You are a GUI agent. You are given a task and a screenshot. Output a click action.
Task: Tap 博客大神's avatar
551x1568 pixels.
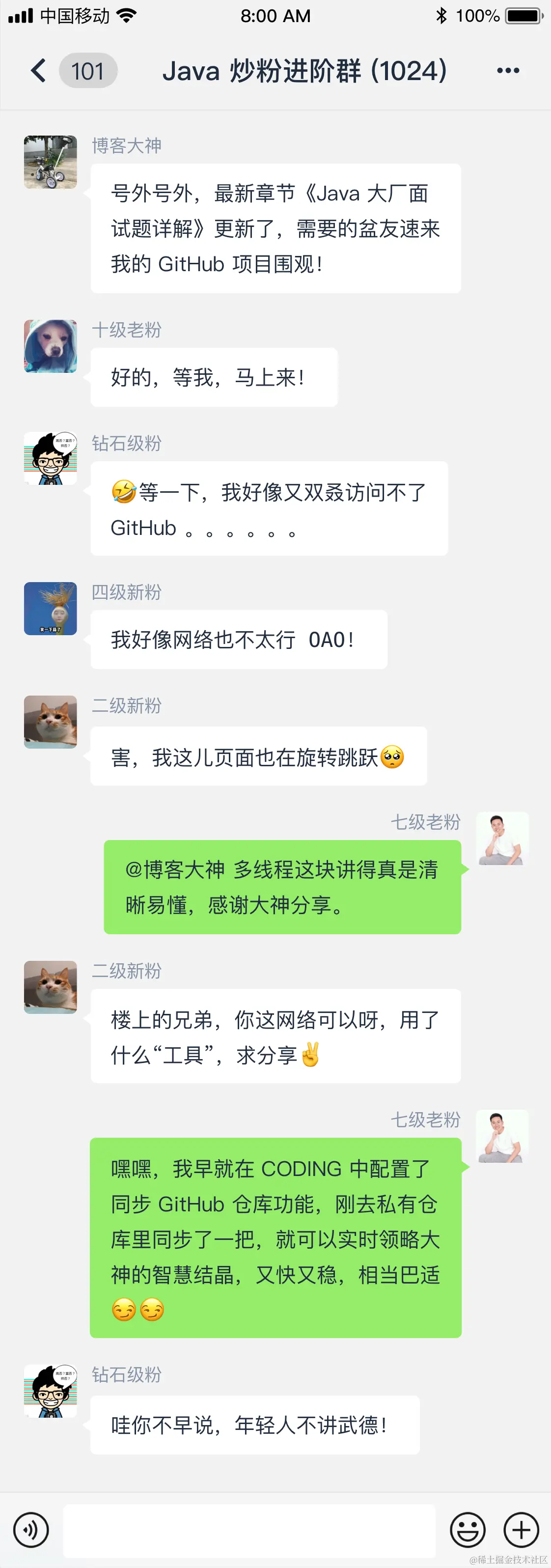click(50, 162)
